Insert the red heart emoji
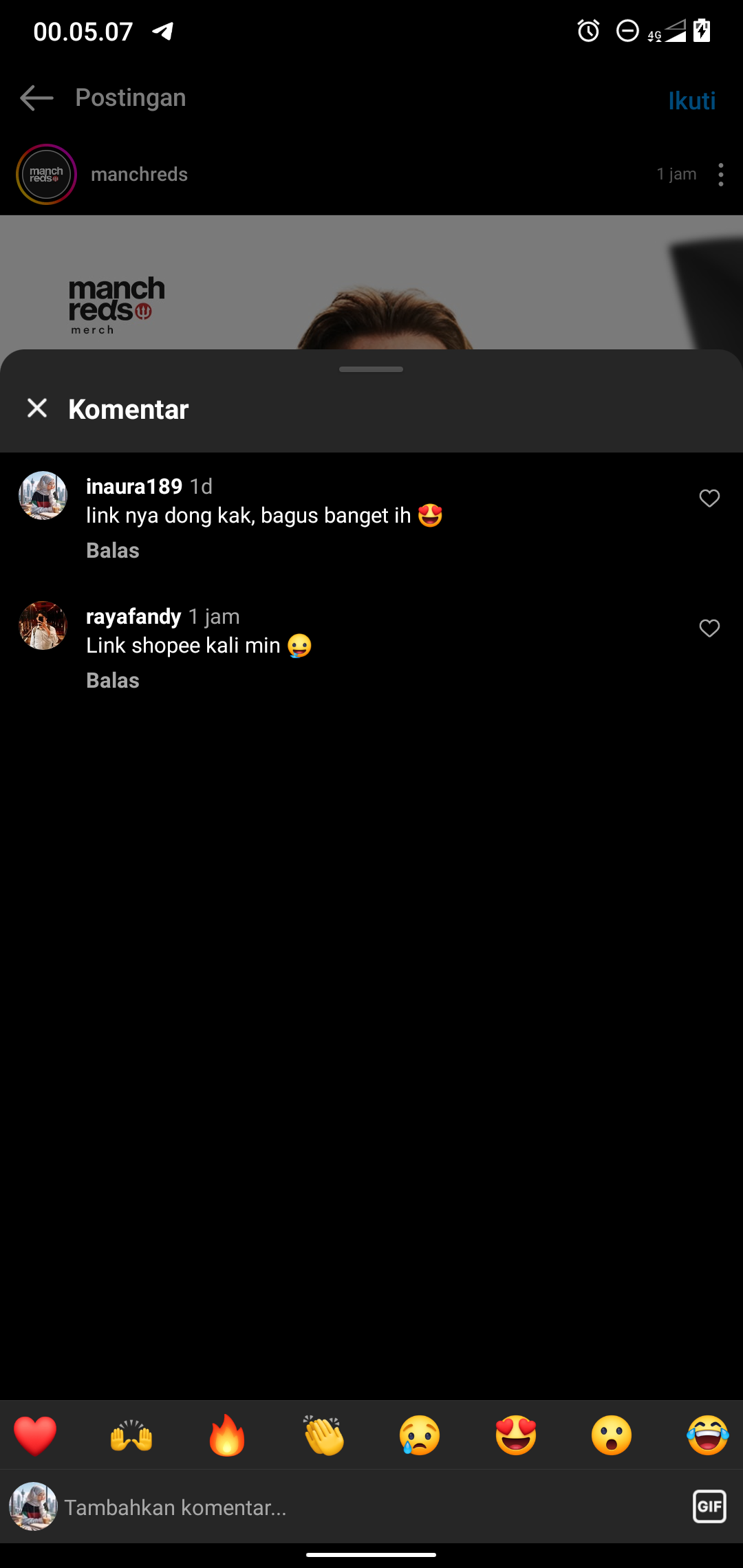Viewport: 743px width, 1568px height. [35, 1435]
